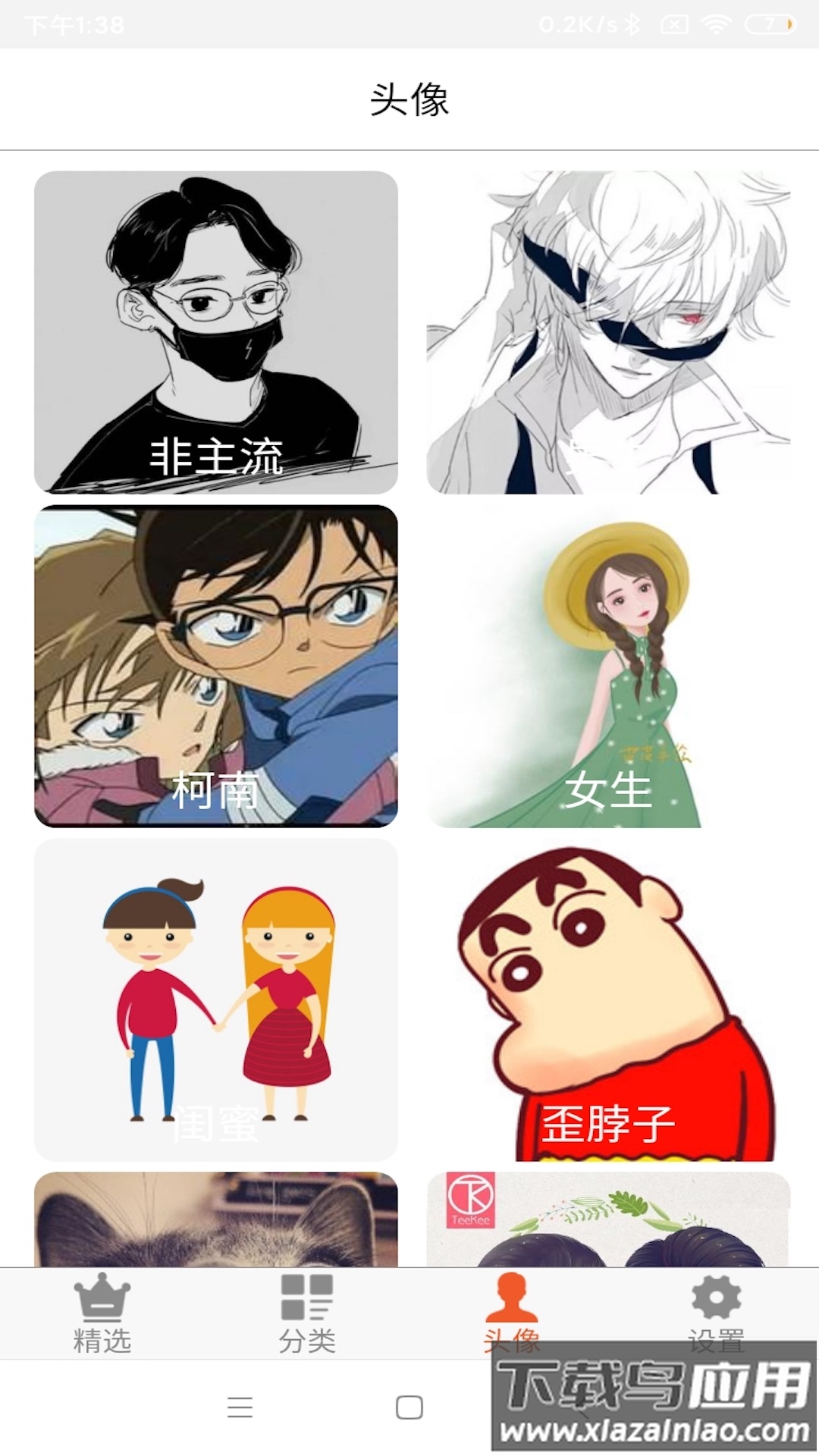Tap the SIM signal icon in status bar
Screen dimensions: 819x1456
673,23
